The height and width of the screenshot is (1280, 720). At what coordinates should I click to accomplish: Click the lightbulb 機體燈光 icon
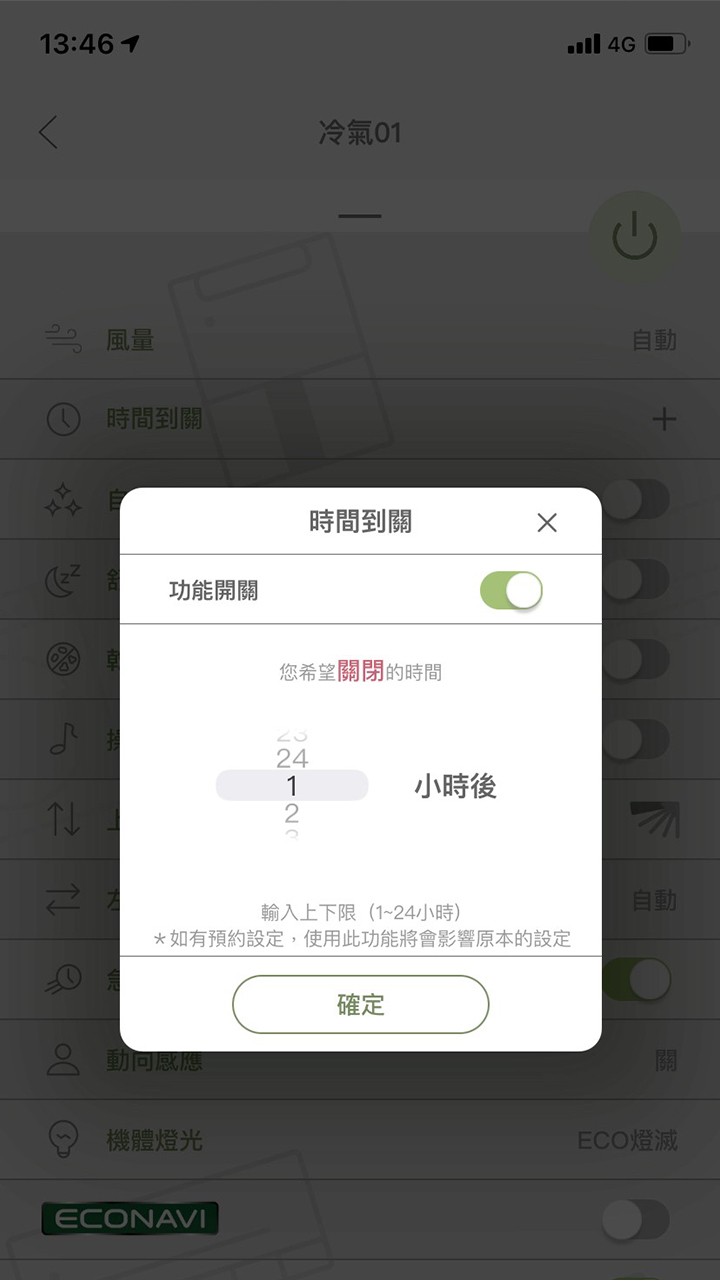(63, 1139)
